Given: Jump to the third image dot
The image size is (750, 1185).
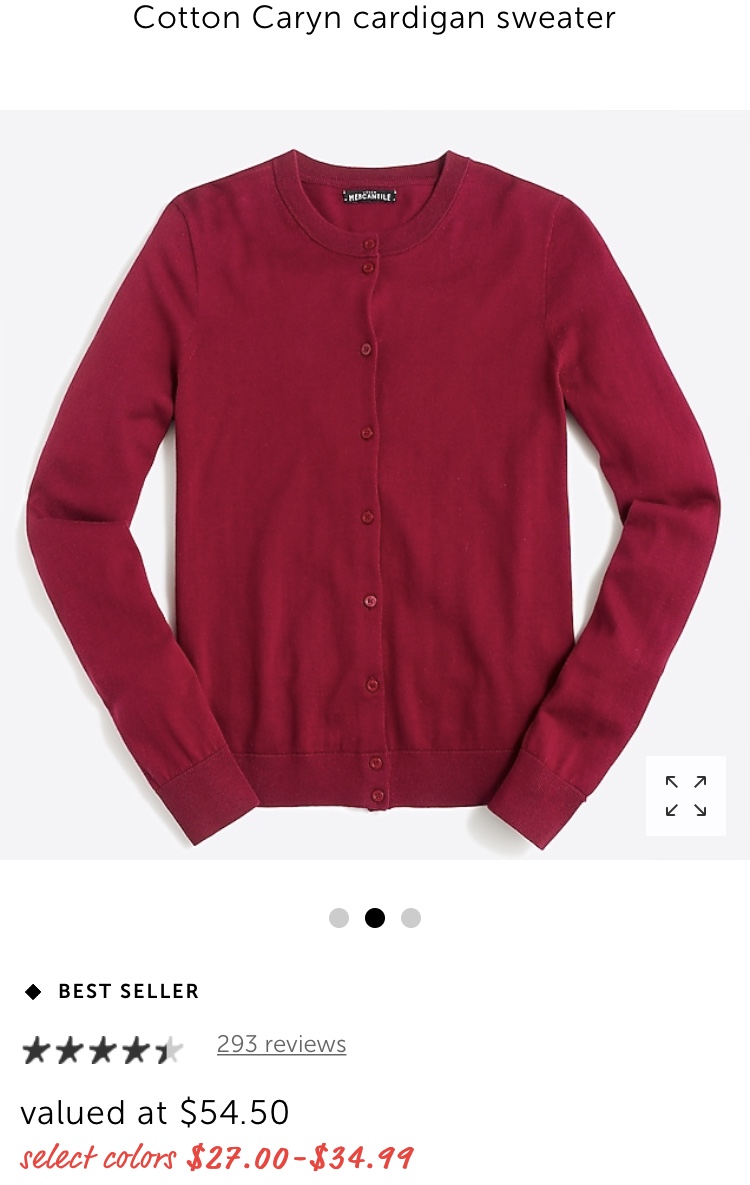Looking at the screenshot, I should [x=411, y=918].
